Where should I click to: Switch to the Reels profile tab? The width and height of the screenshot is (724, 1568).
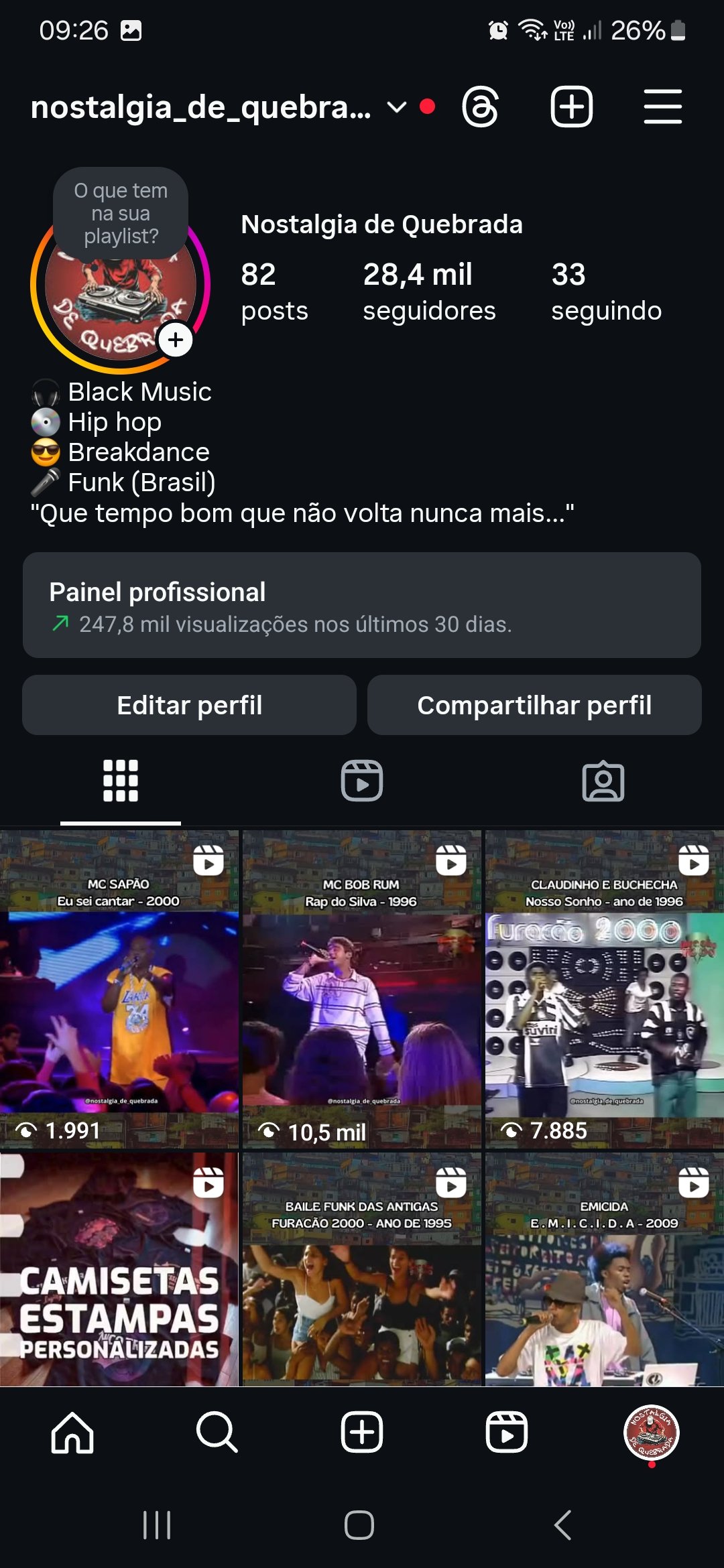tap(362, 781)
